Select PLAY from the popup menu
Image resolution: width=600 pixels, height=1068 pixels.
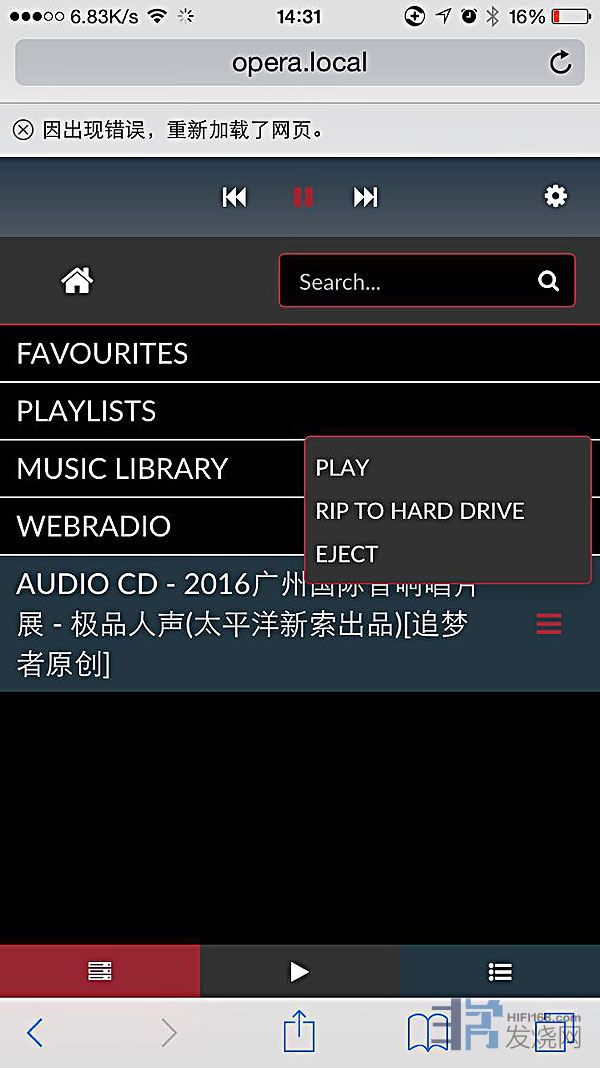click(x=342, y=467)
